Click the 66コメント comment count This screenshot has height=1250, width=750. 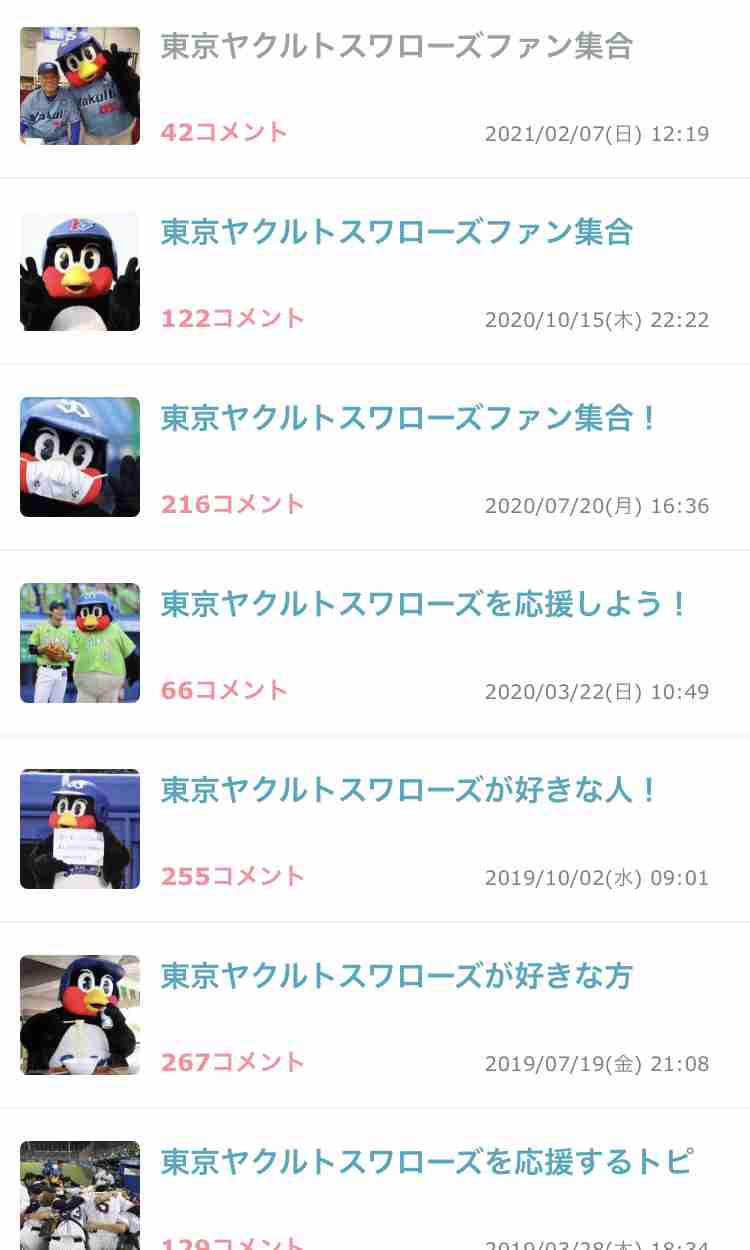pos(224,689)
